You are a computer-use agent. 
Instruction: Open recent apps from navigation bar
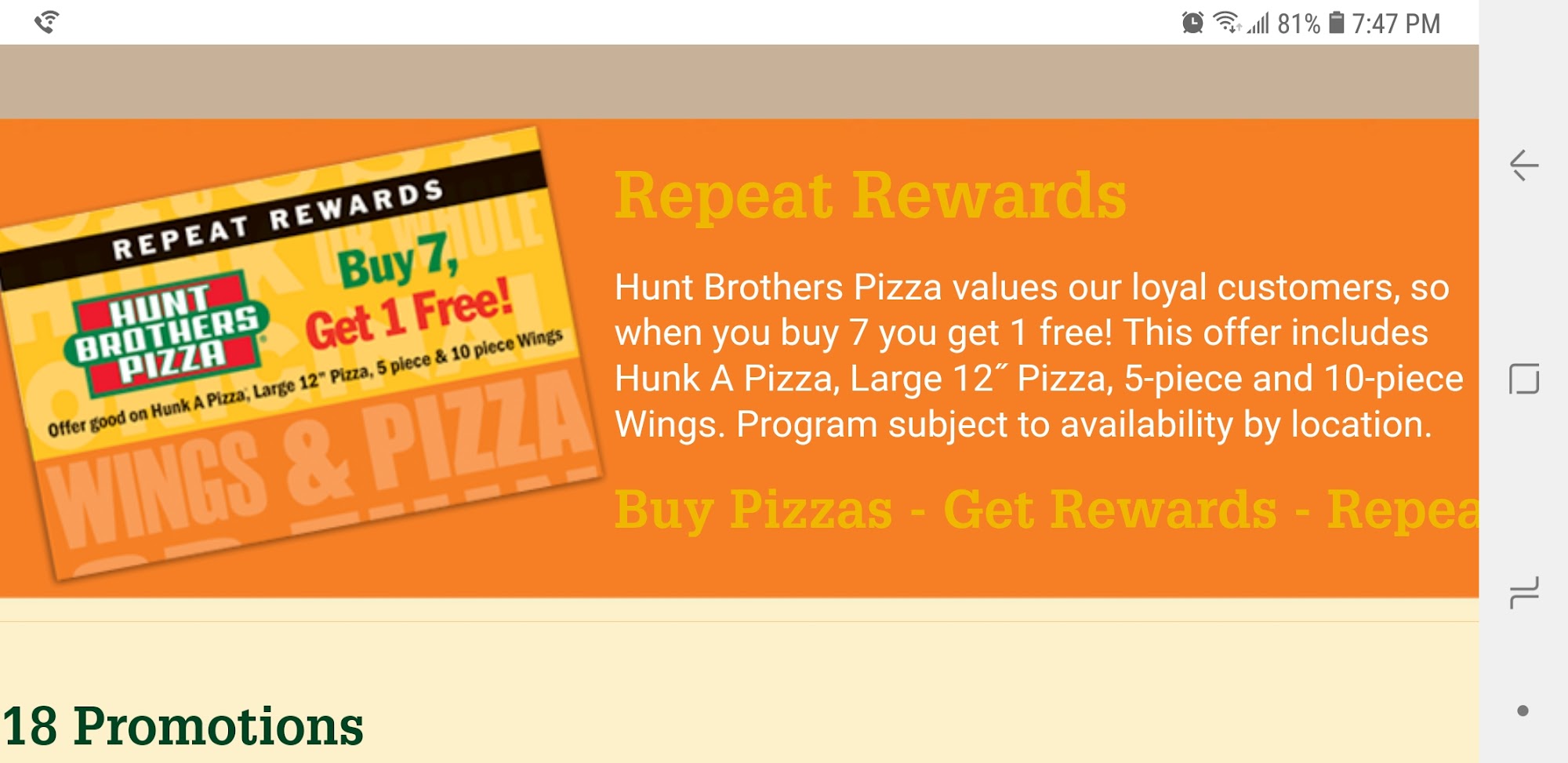[1524, 593]
